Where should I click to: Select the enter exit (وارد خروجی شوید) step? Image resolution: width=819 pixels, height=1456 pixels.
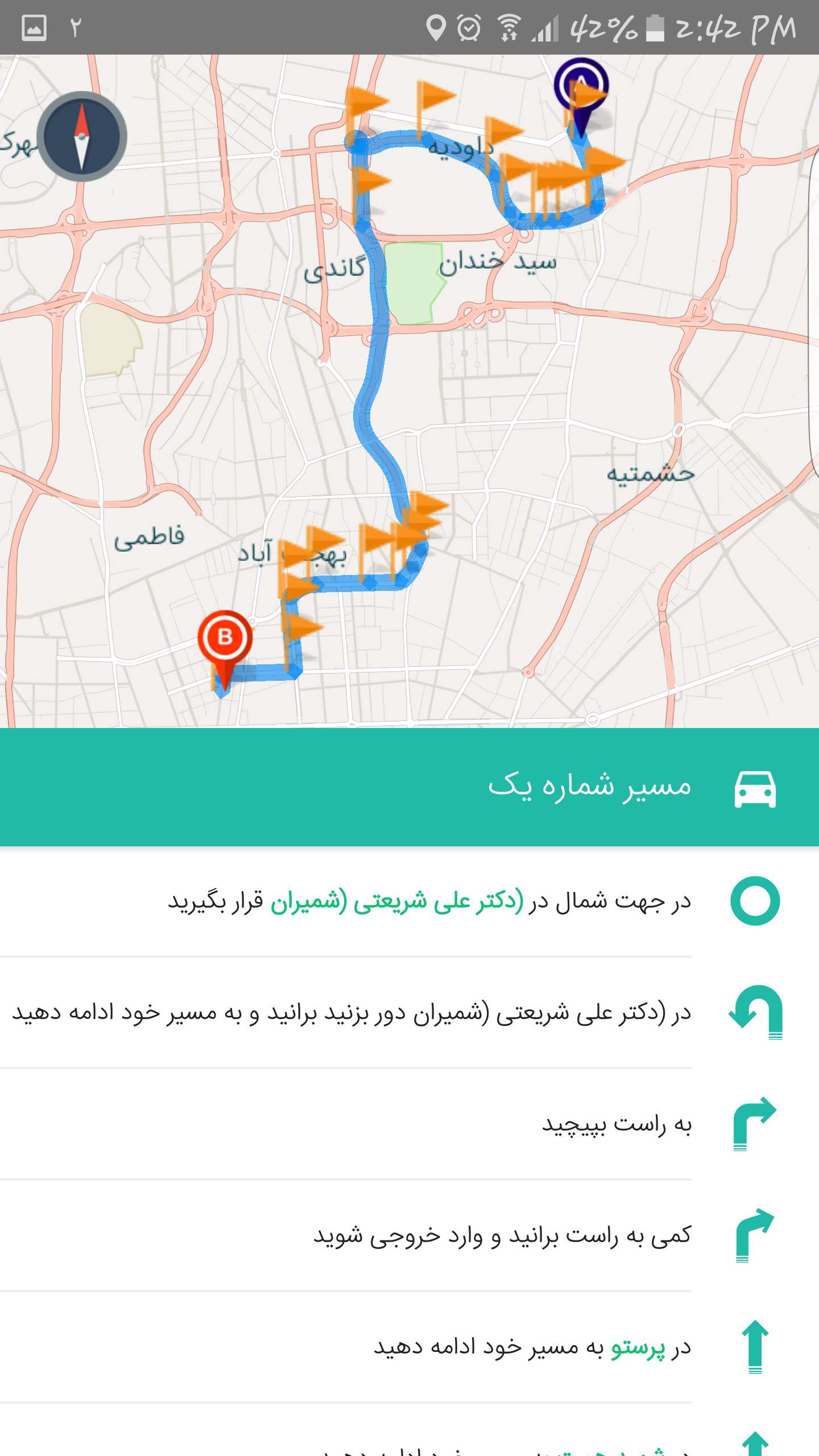tap(409, 1236)
